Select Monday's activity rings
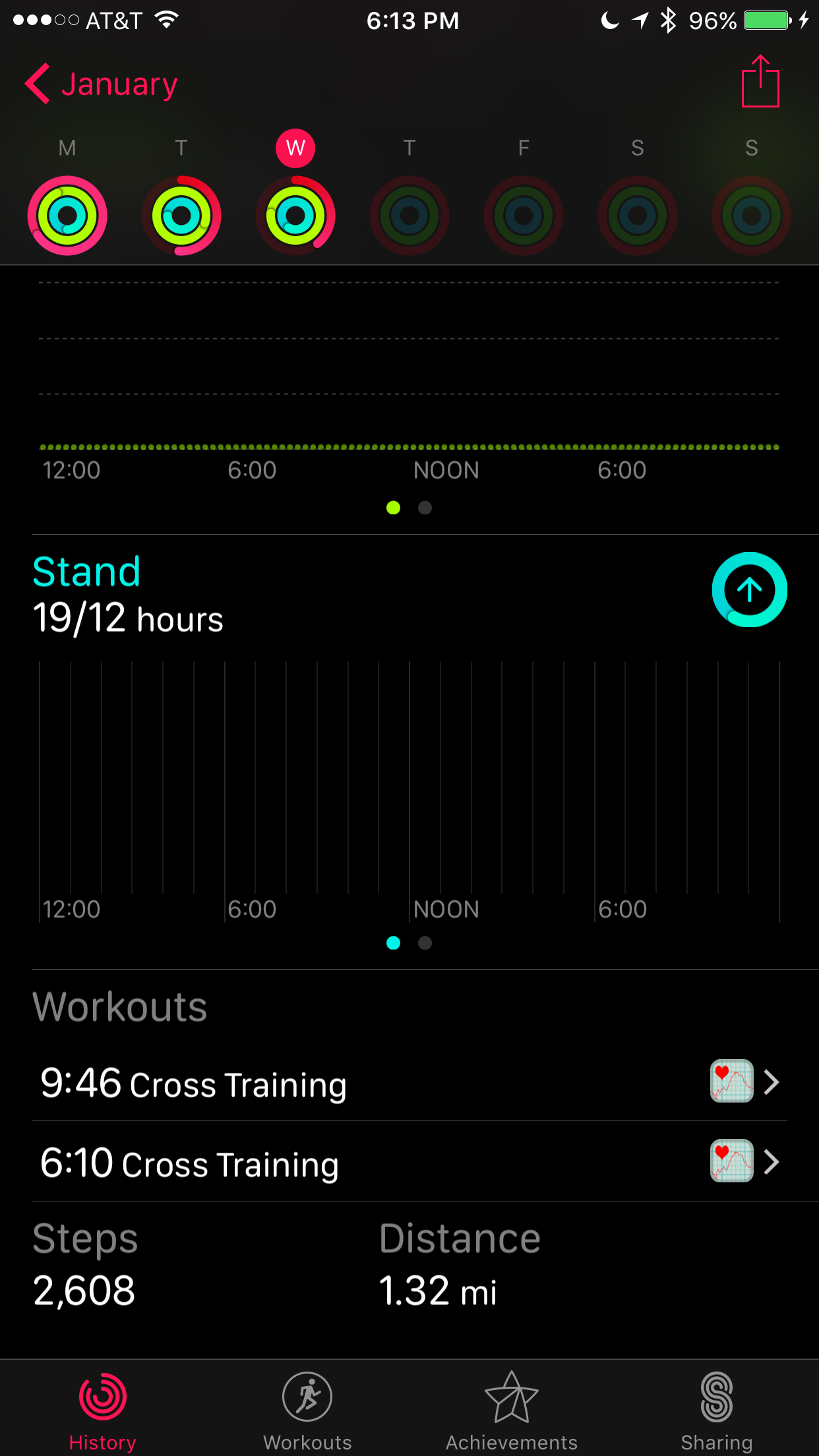 click(67, 216)
